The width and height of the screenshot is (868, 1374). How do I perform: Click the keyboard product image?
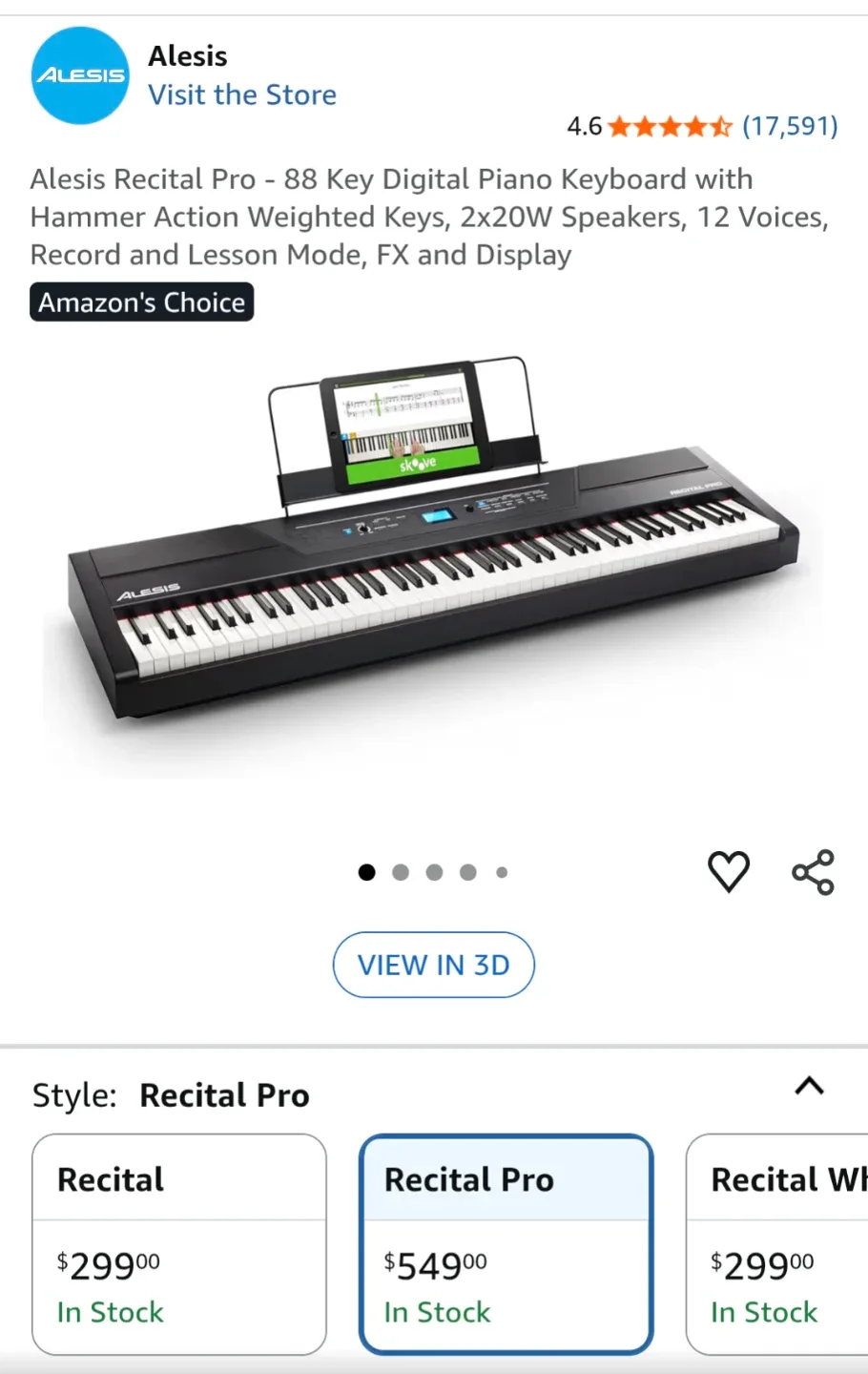click(x=434, y=572)
